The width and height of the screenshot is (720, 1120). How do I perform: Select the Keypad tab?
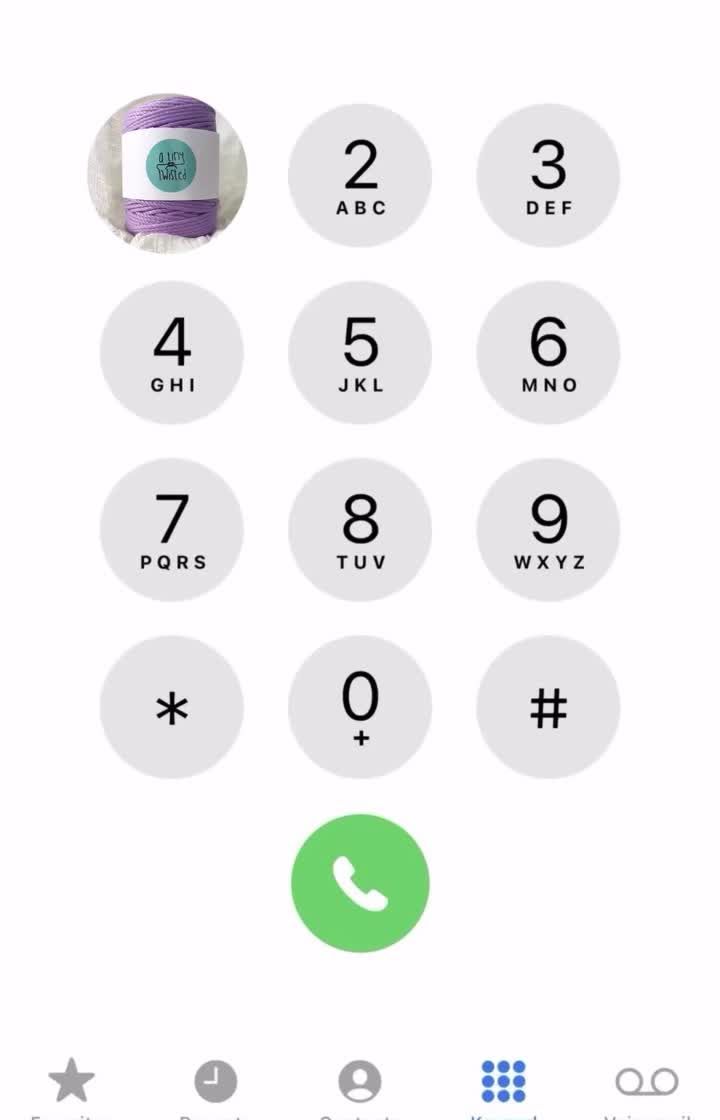(x=503, y=1085)
